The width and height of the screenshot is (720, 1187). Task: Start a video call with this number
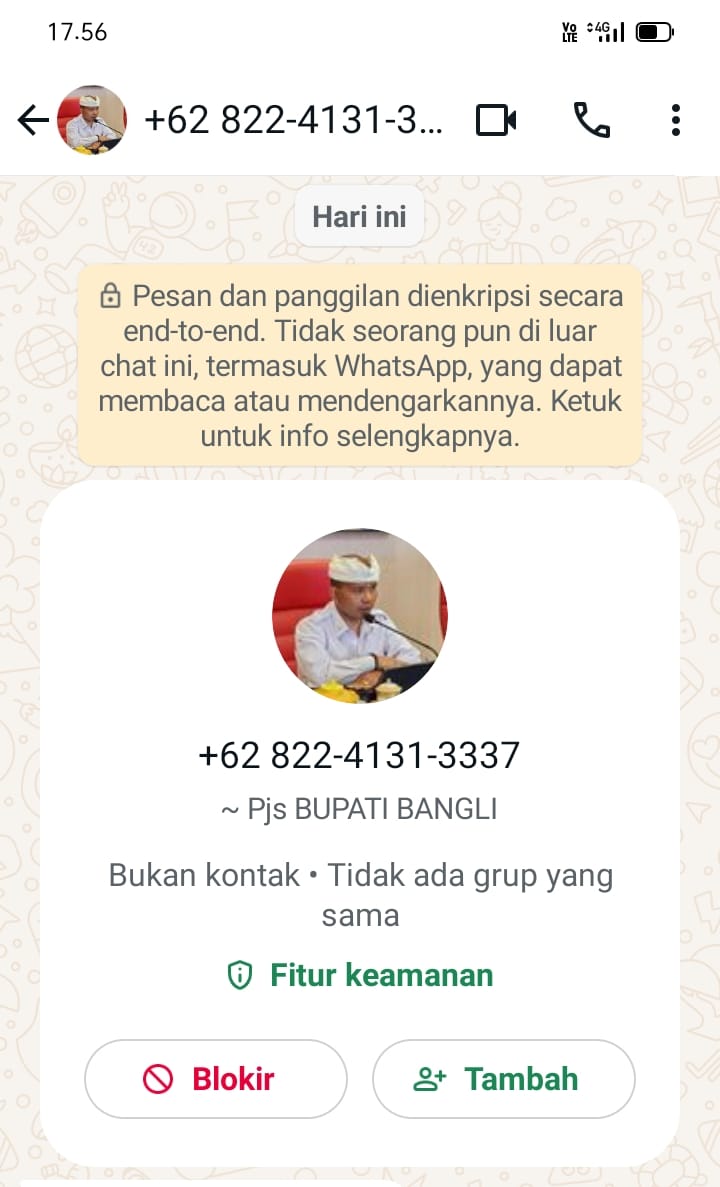tap(496, 121)
